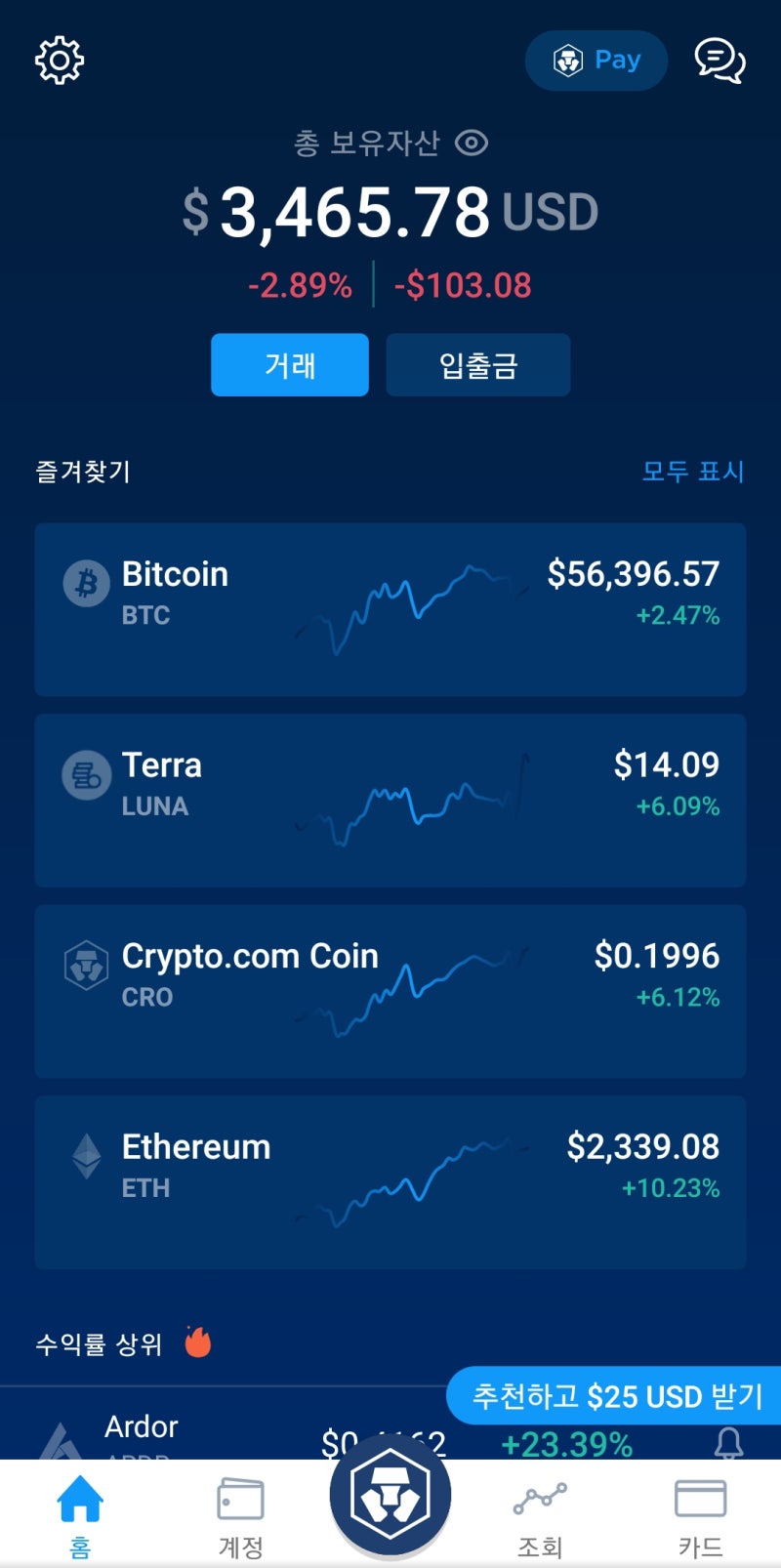Tap the 입출금 deposit/withdraw button
Image resolution: width=781 pixels, height=1568 pixels.
coord(478,364)
